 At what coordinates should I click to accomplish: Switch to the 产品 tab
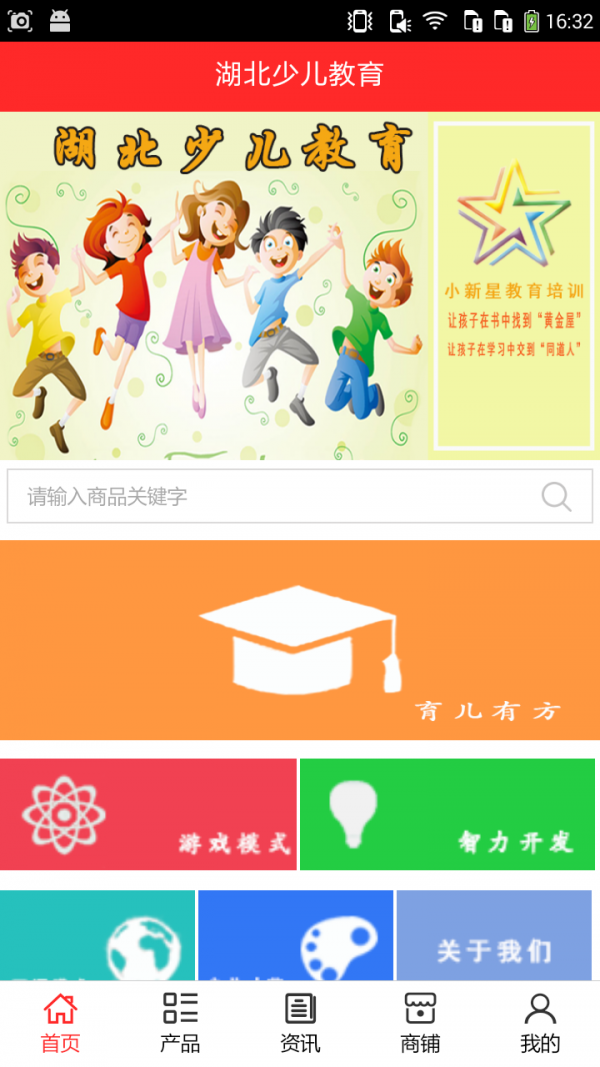(180, 1023)
